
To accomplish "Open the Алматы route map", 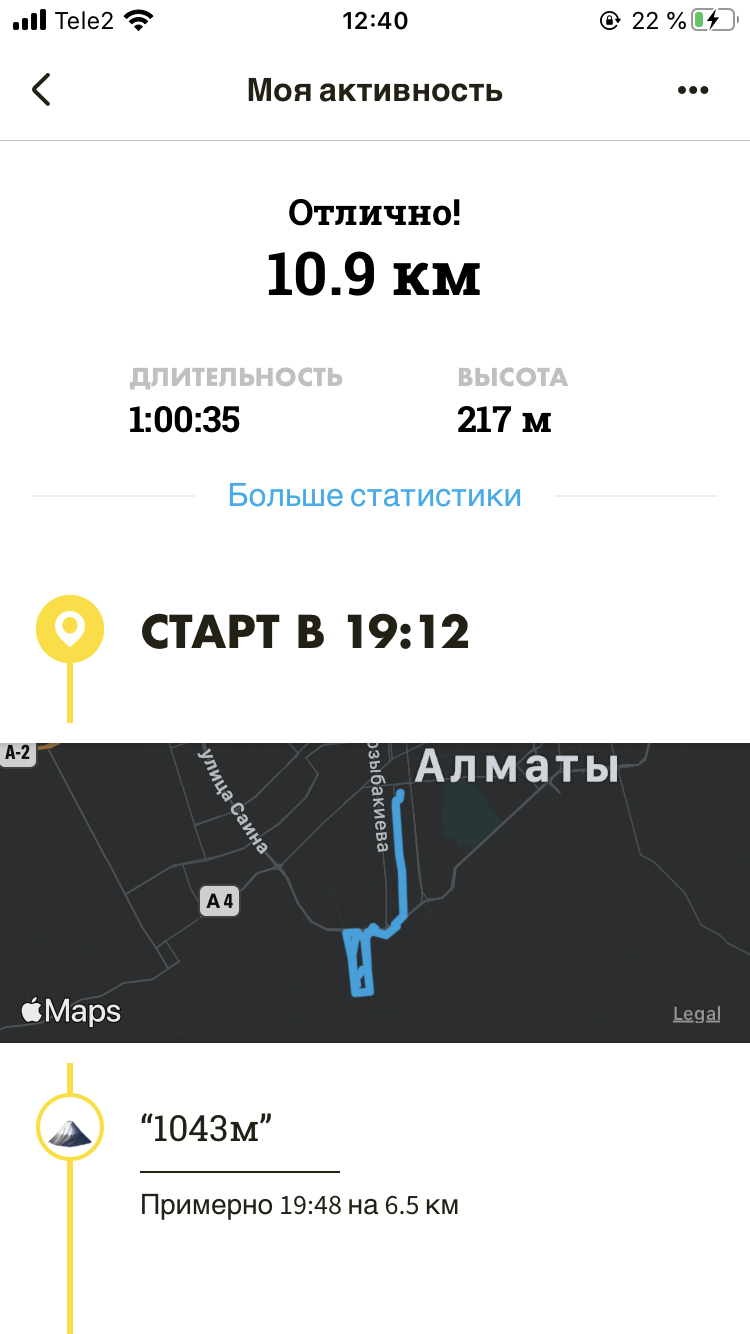I will tap(375, 890).
